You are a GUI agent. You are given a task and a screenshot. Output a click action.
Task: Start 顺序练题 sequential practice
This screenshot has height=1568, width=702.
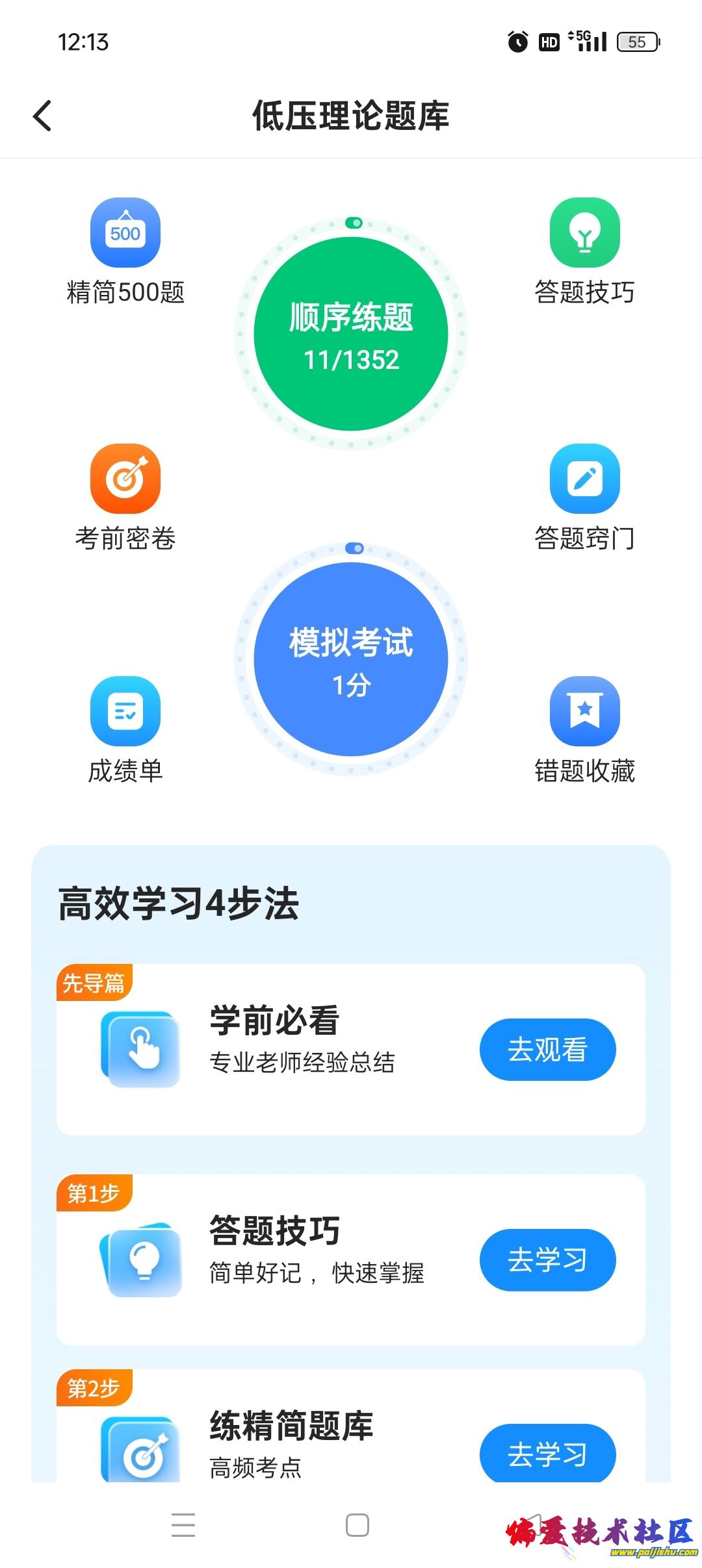coord(351,334)
